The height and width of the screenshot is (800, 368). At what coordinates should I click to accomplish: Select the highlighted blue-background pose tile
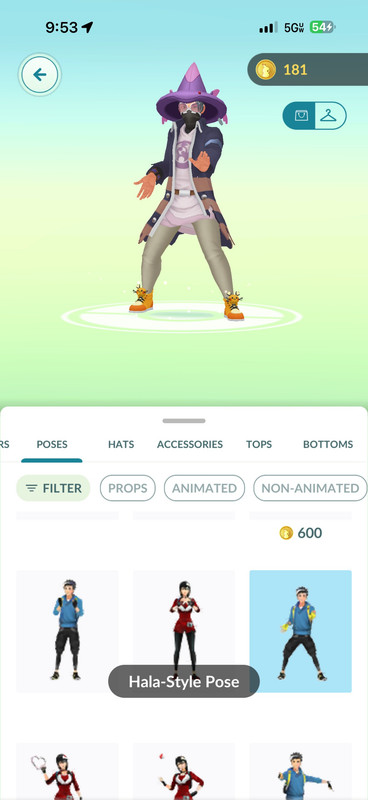[301, 631]
